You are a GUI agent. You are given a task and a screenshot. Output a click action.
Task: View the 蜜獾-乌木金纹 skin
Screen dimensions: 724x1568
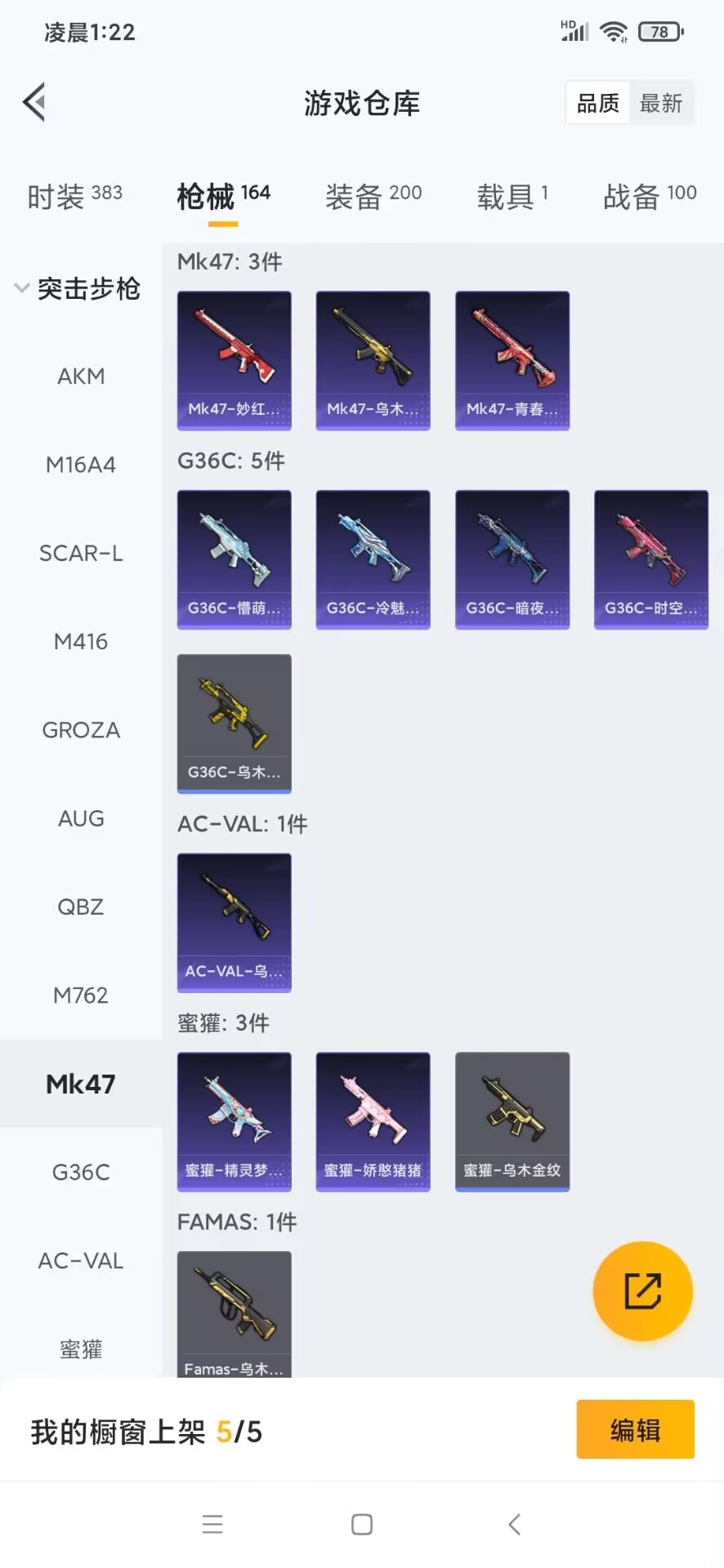(x=512, y=1121)
